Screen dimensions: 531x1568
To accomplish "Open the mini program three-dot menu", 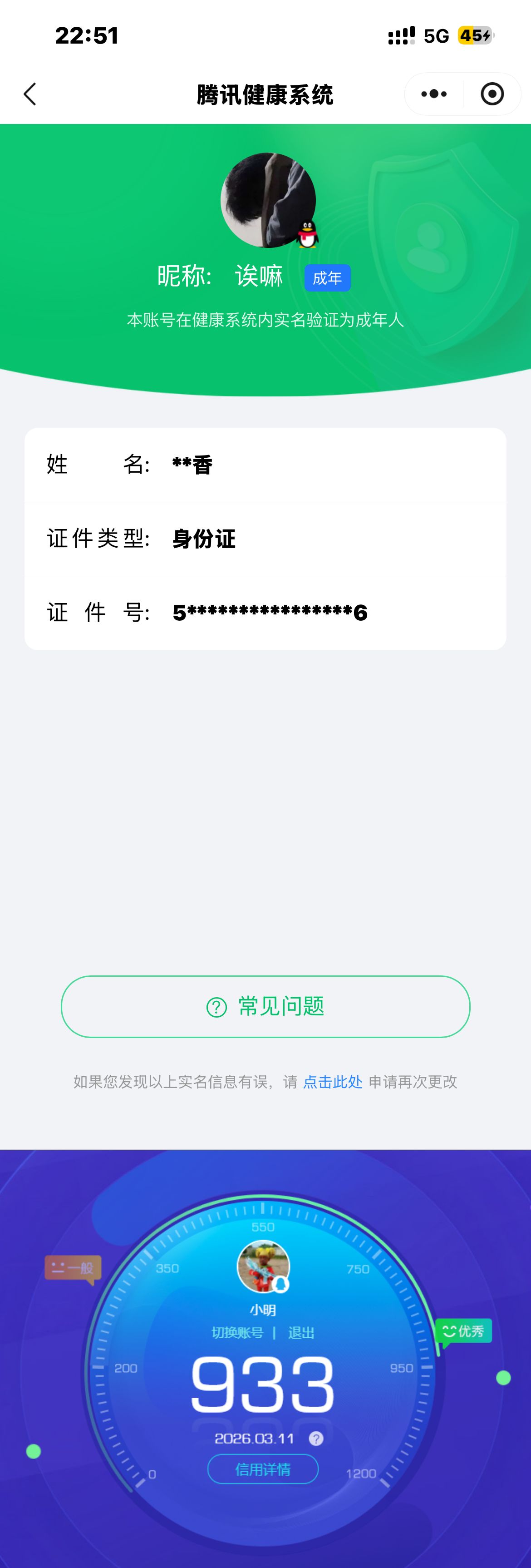I will (x=434, y=94).
